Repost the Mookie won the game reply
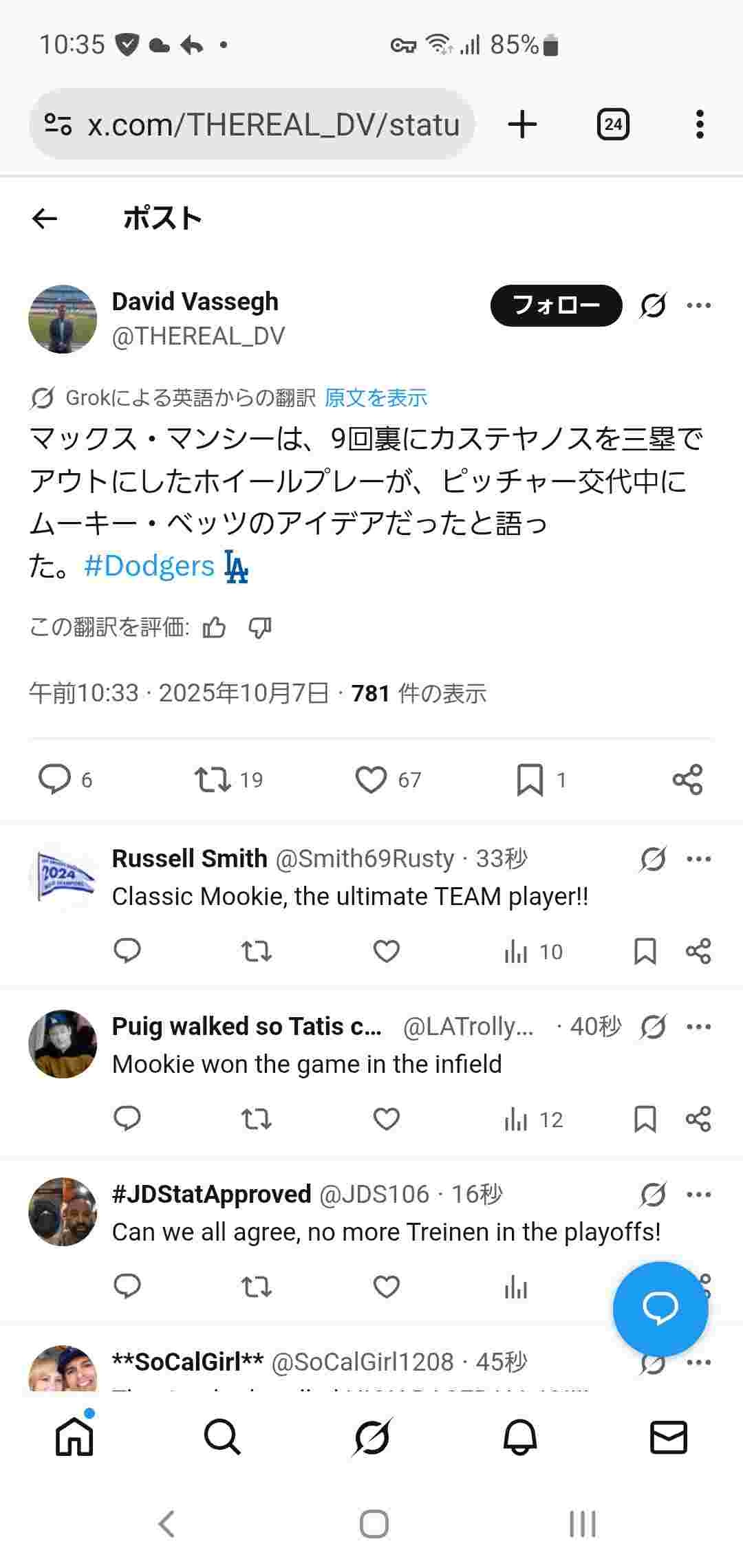 pos(256,1119)
